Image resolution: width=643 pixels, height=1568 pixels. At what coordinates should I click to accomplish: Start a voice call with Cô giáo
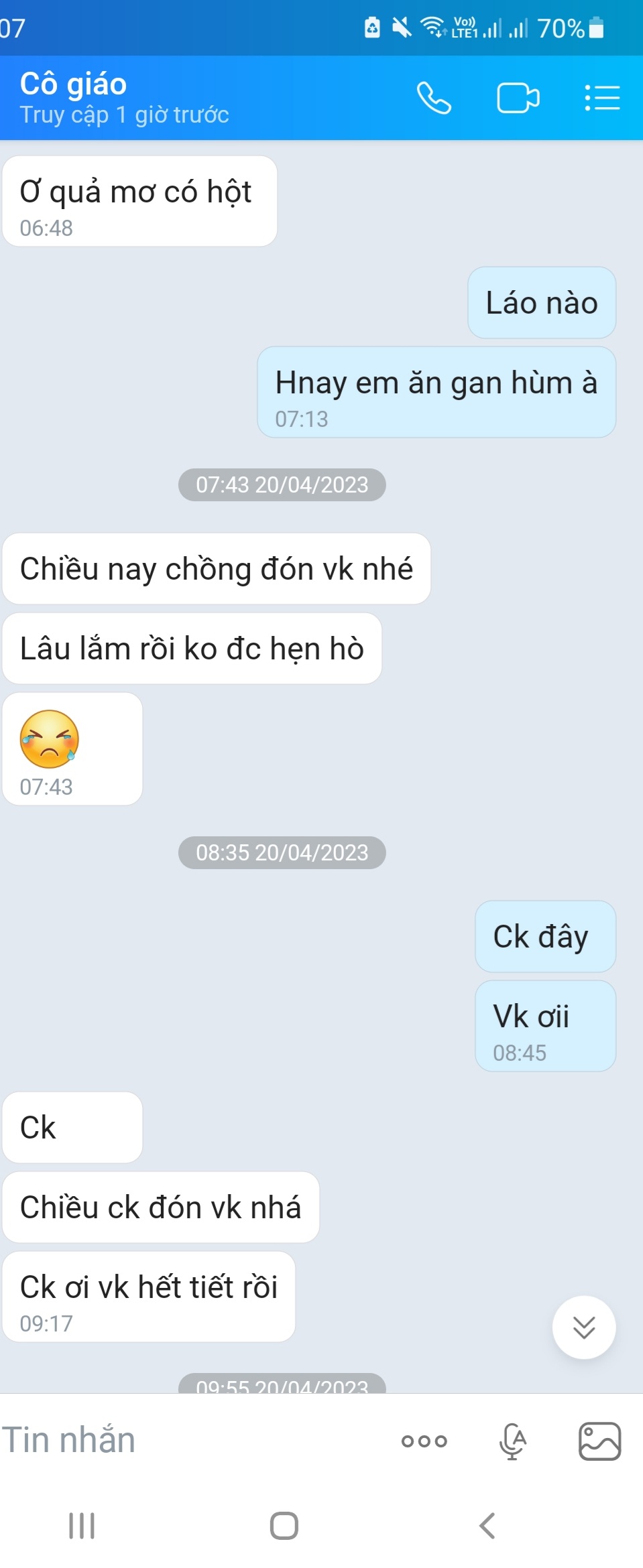point(434,99)
